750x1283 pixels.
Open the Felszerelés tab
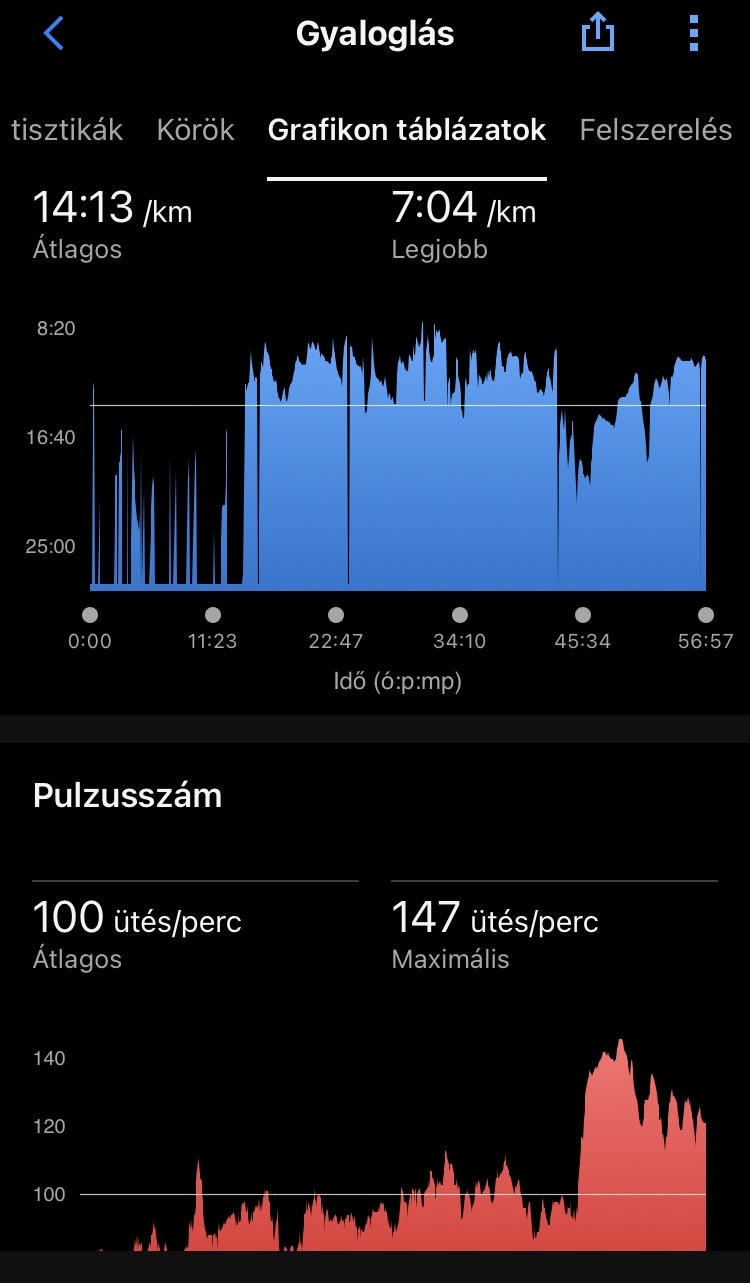[x=656, y=130]
